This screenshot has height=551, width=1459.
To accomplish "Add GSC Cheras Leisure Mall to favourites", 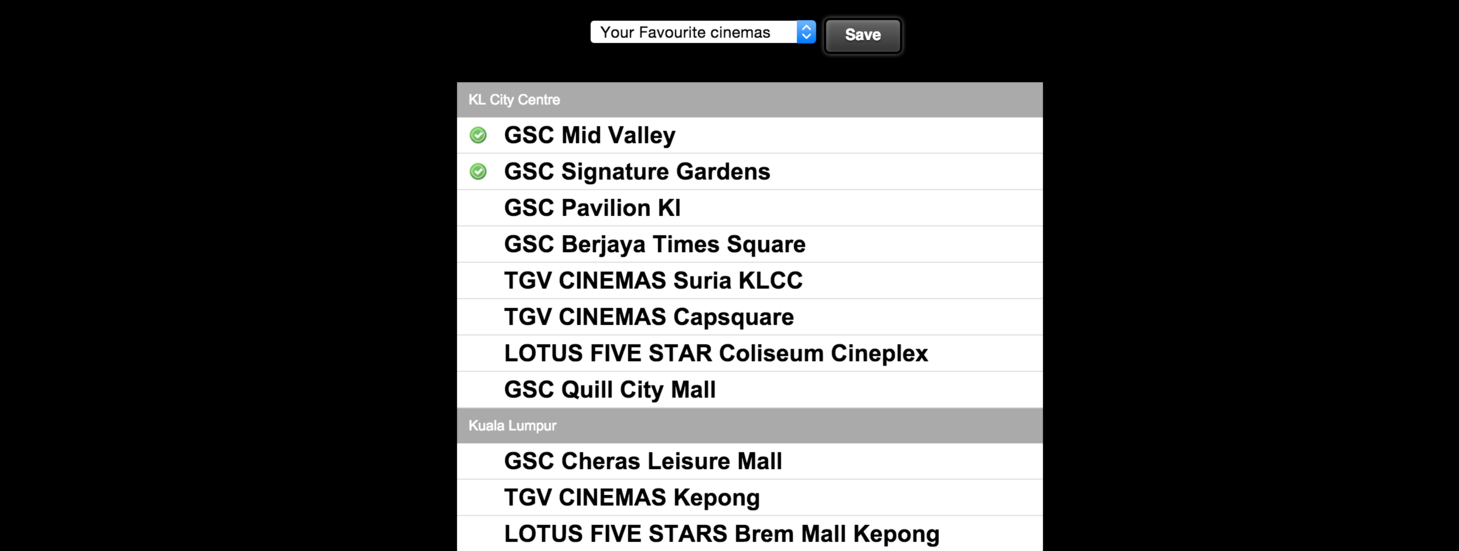I will pyautogui.click(x=642, y=462).
